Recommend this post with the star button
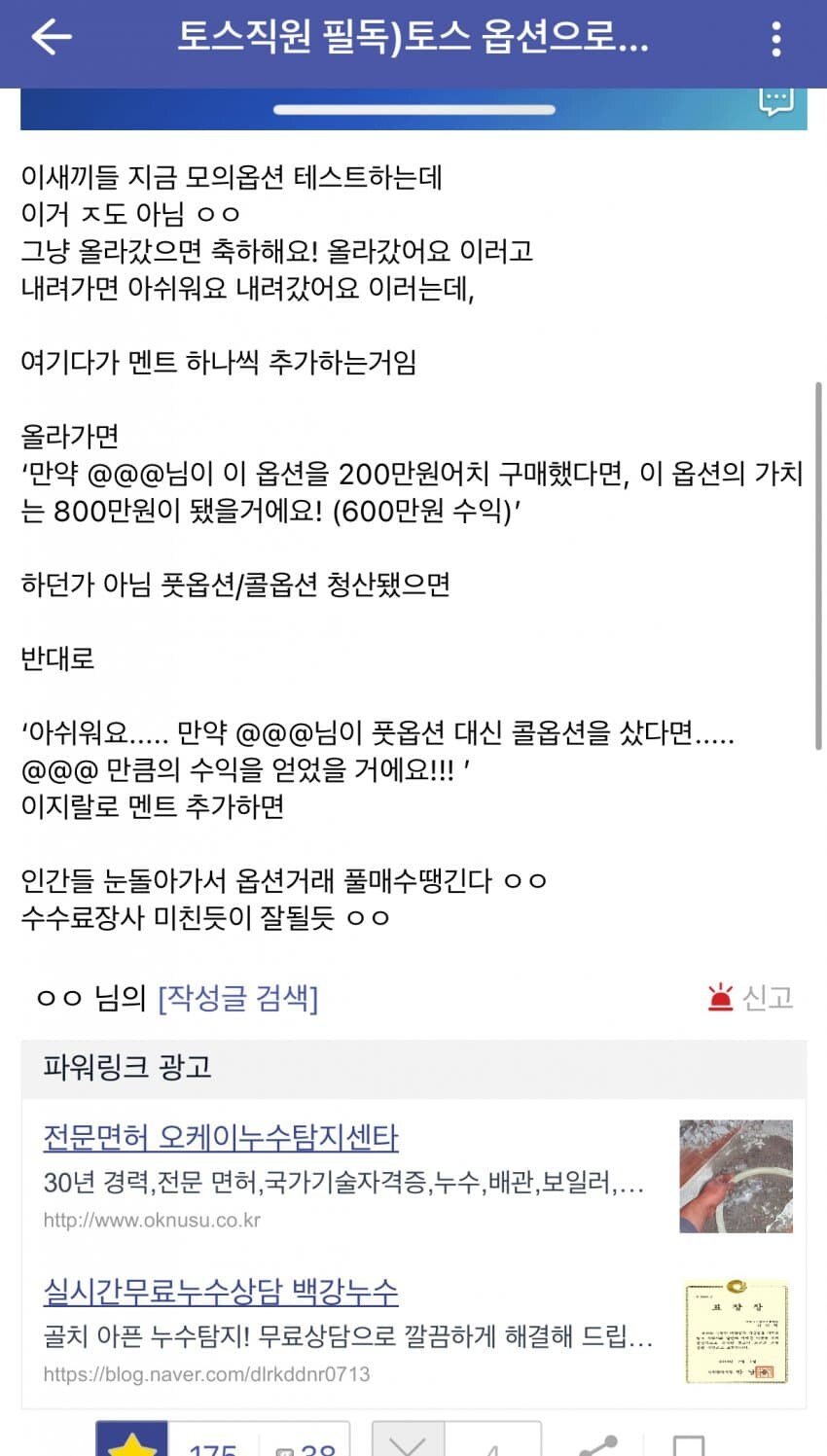 pyautogui.click(x=132, y=1443)
